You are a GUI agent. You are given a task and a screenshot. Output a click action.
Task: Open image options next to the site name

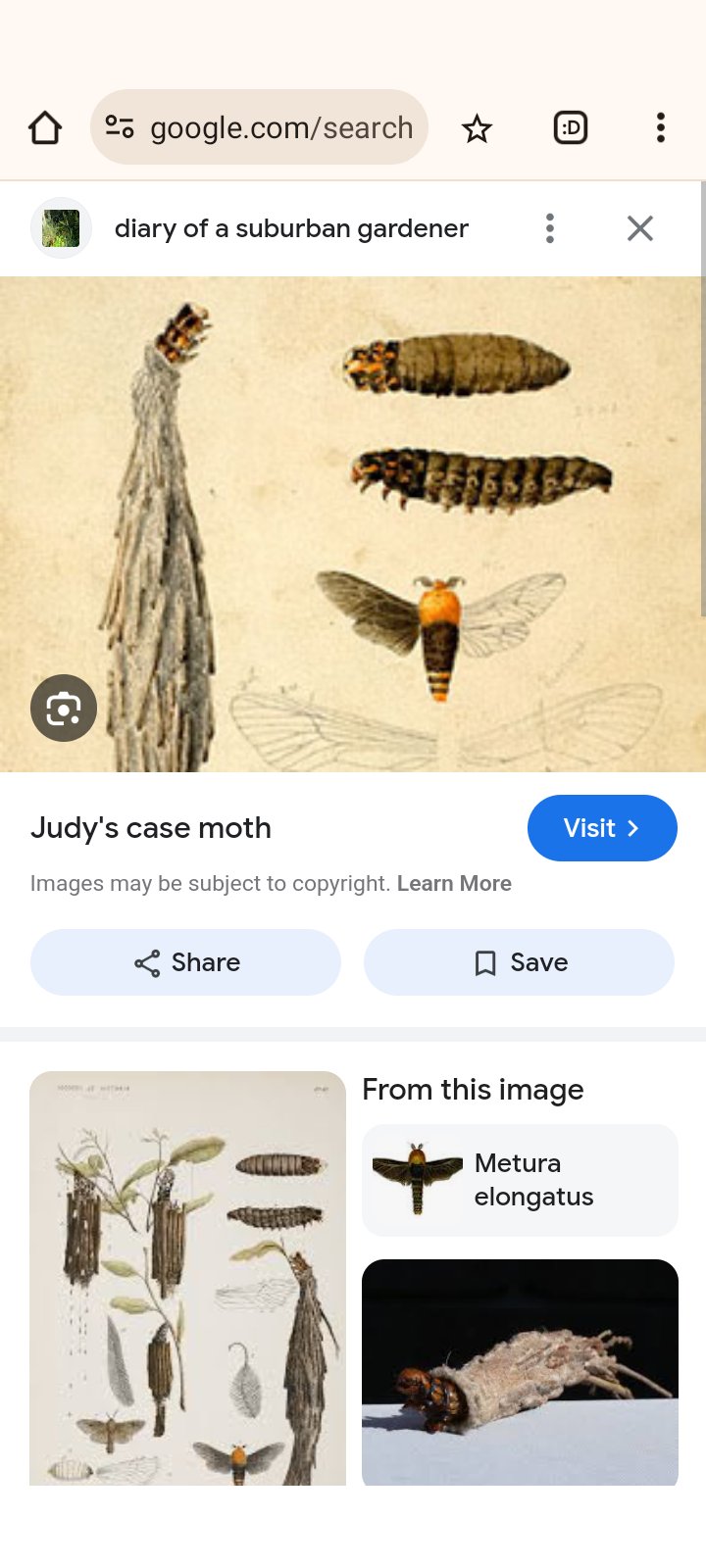[550, 228]
